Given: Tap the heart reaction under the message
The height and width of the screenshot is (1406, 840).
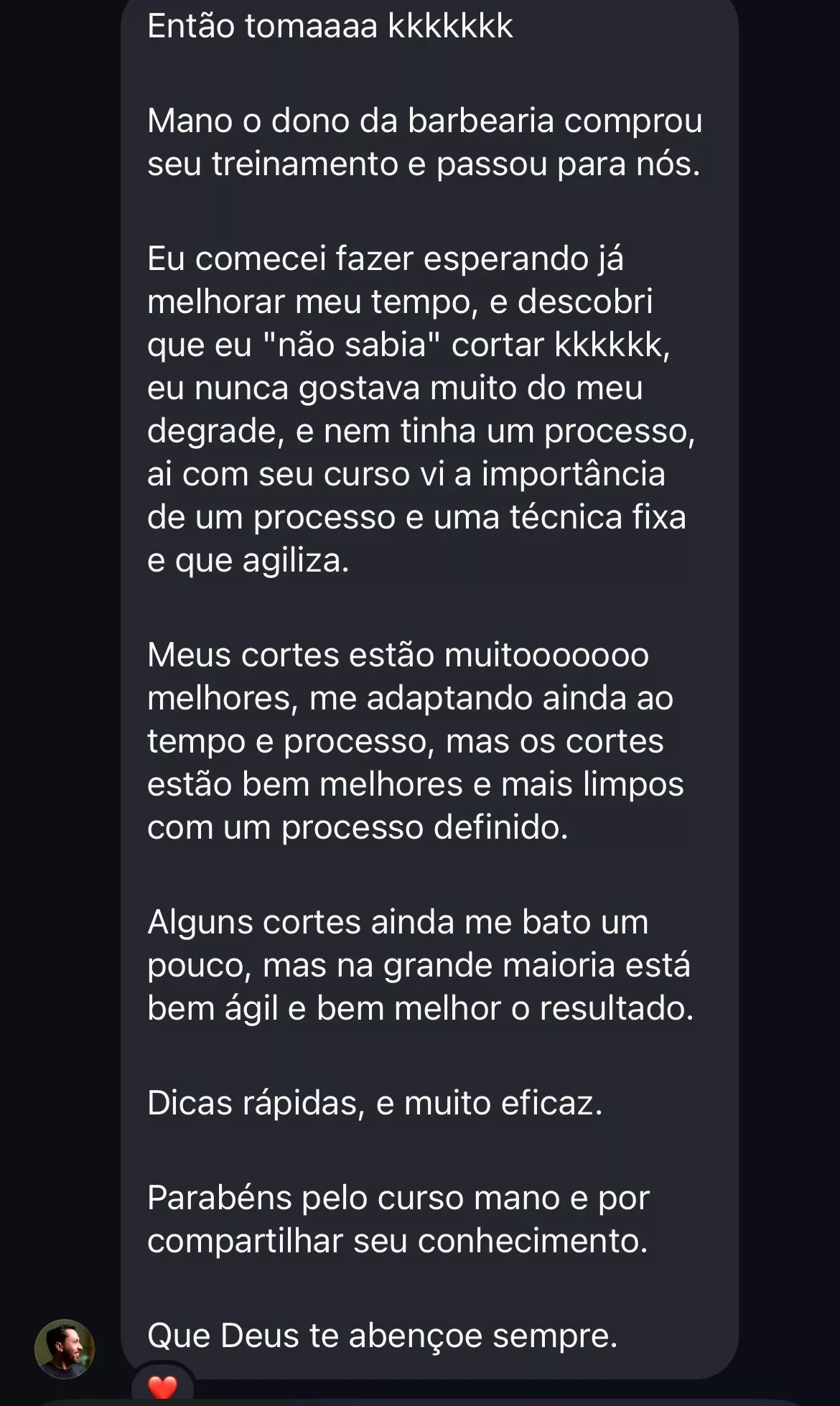Looking at the screenshot, I should click(162, 1387).
